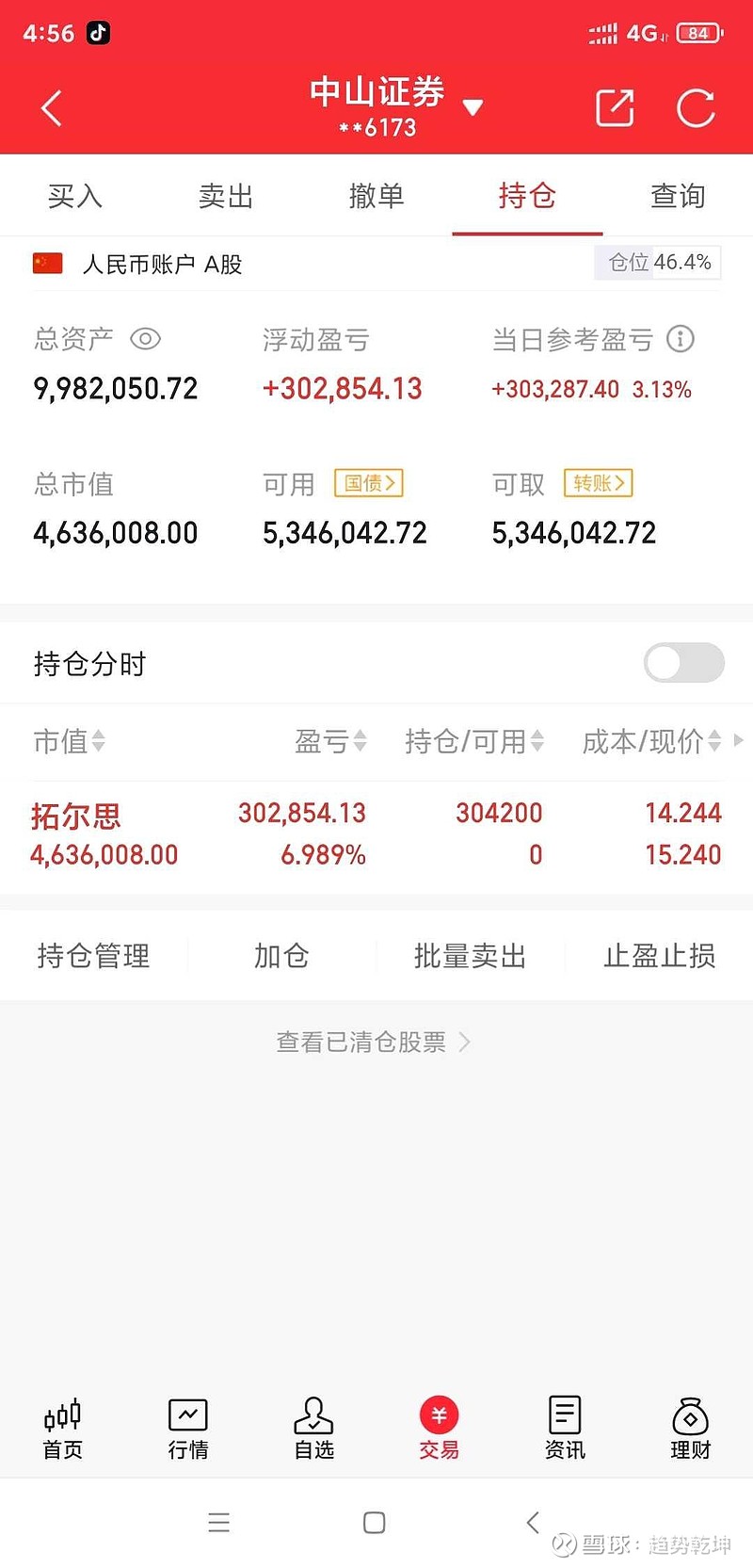Tap the eye icon to hide 总资产
This screenshot has width=753, height=1568.
coord(146,339)
